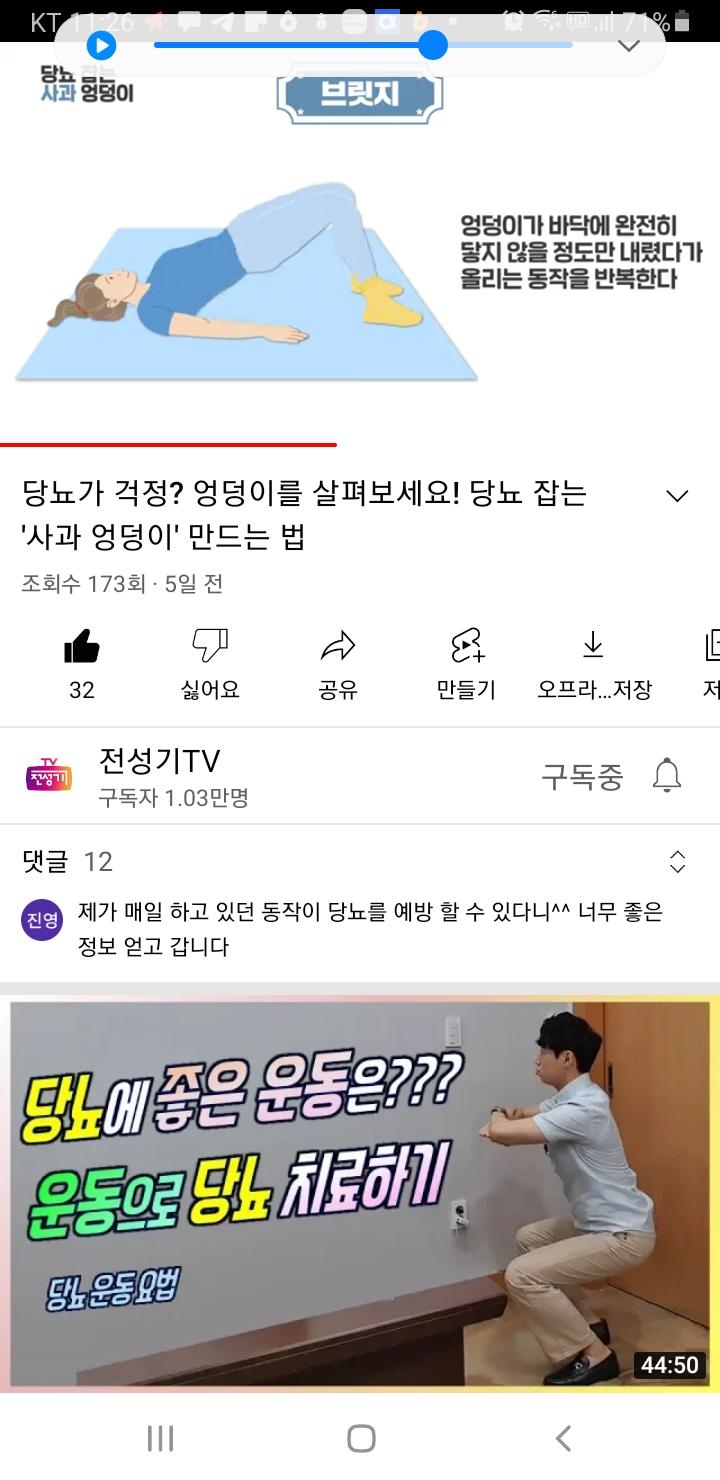Open the notification bell for 전성기TV
Screen dimensions: 720x1480
click(x=667, y=776)
